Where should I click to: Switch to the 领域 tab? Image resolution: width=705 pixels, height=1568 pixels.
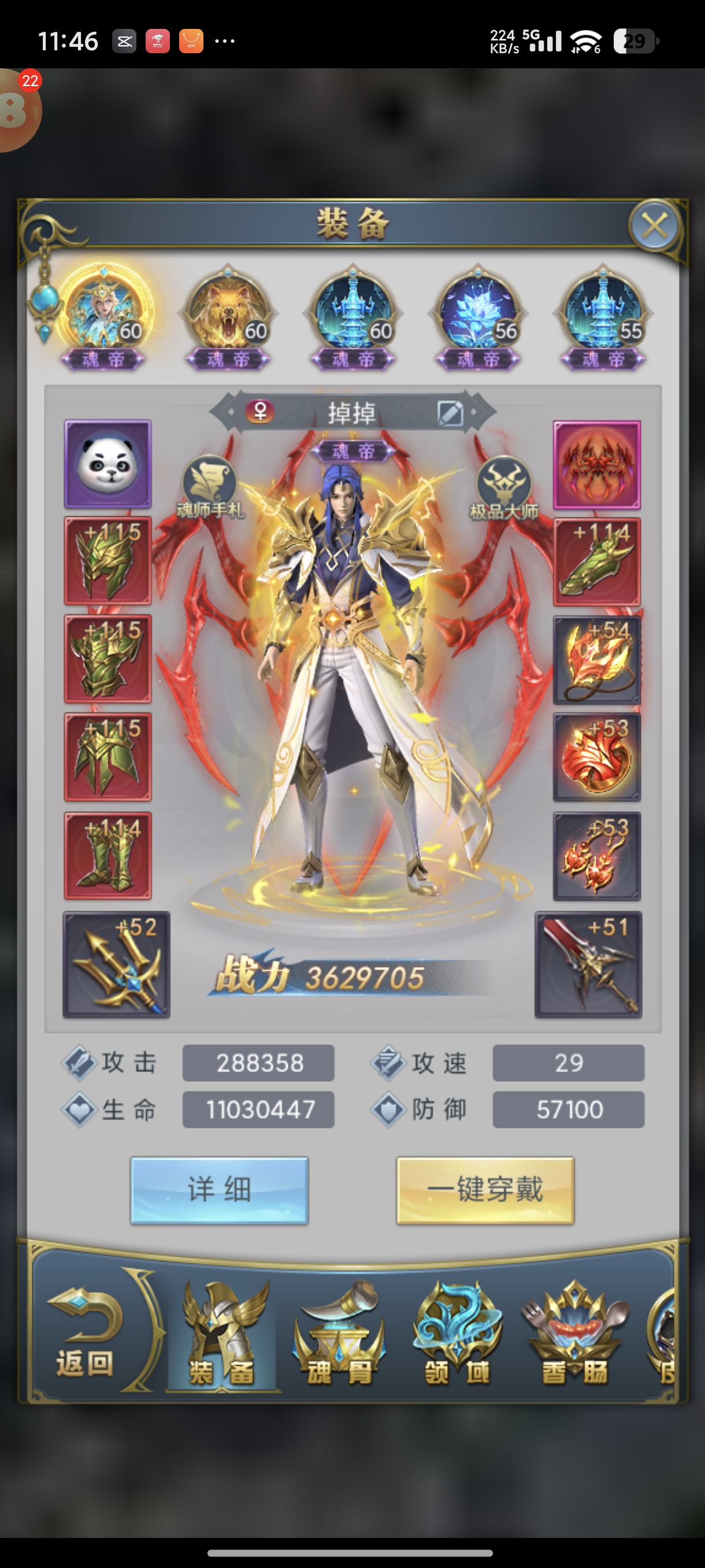(457, 1334)
